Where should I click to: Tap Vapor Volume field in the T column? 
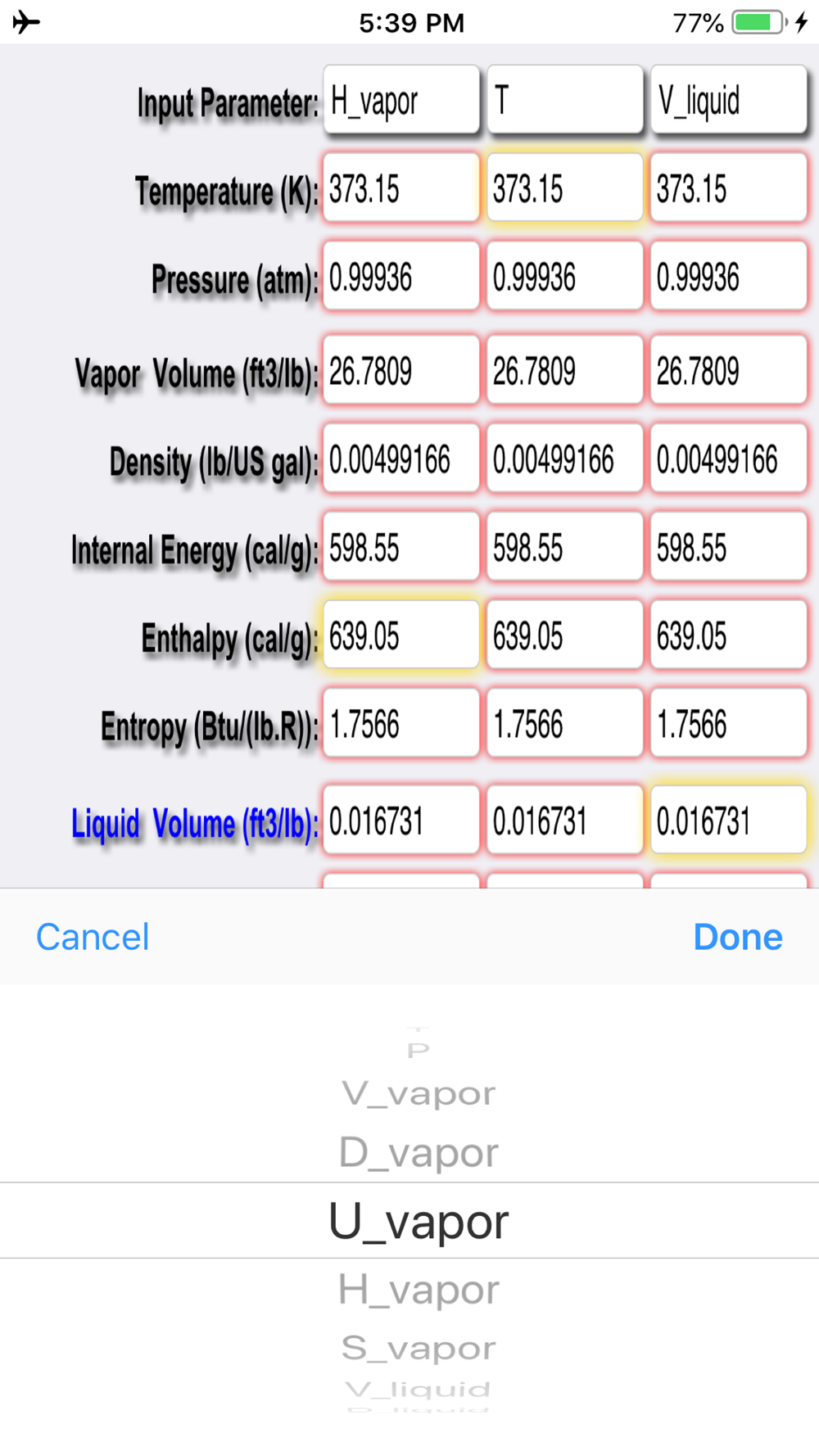click(564, 371)
